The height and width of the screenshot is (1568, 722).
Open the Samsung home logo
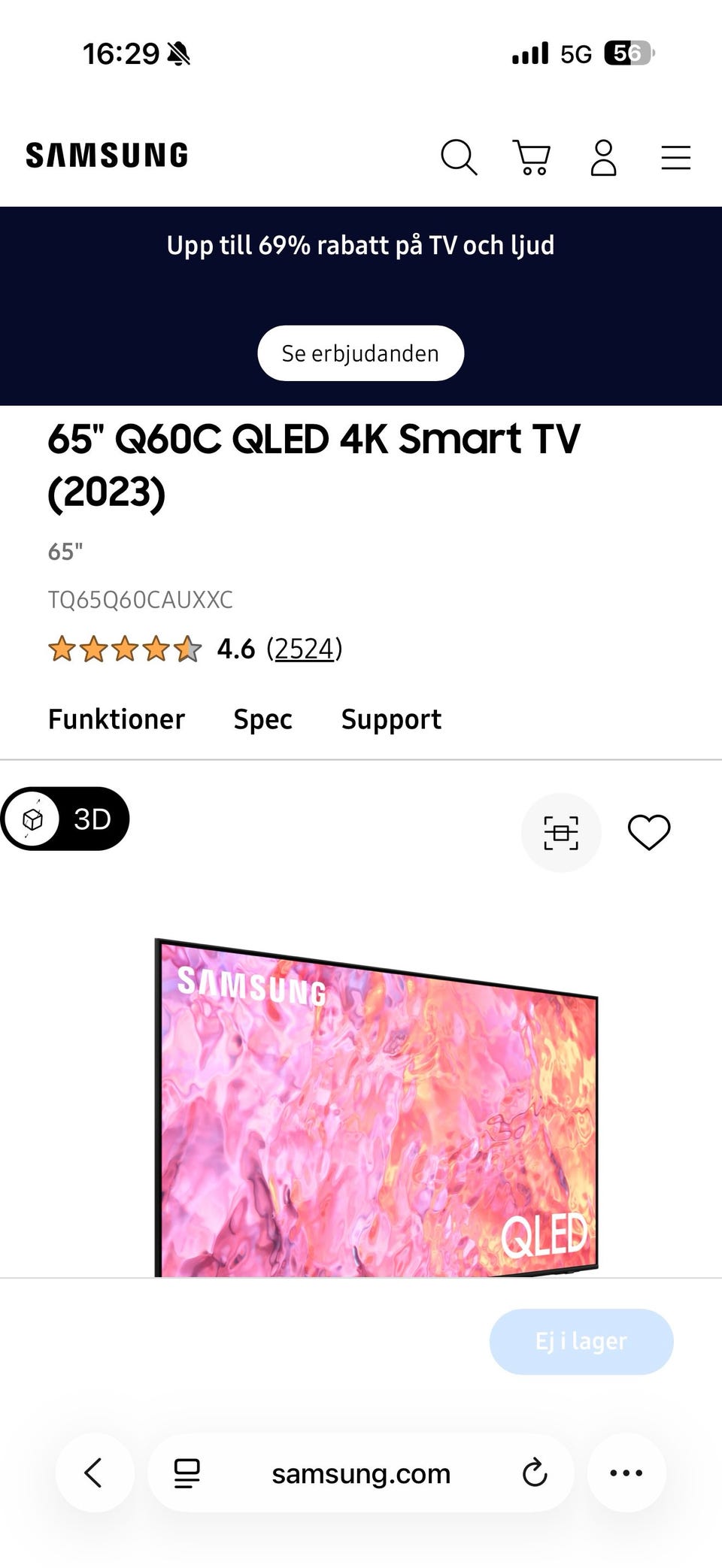click(107, 156)
